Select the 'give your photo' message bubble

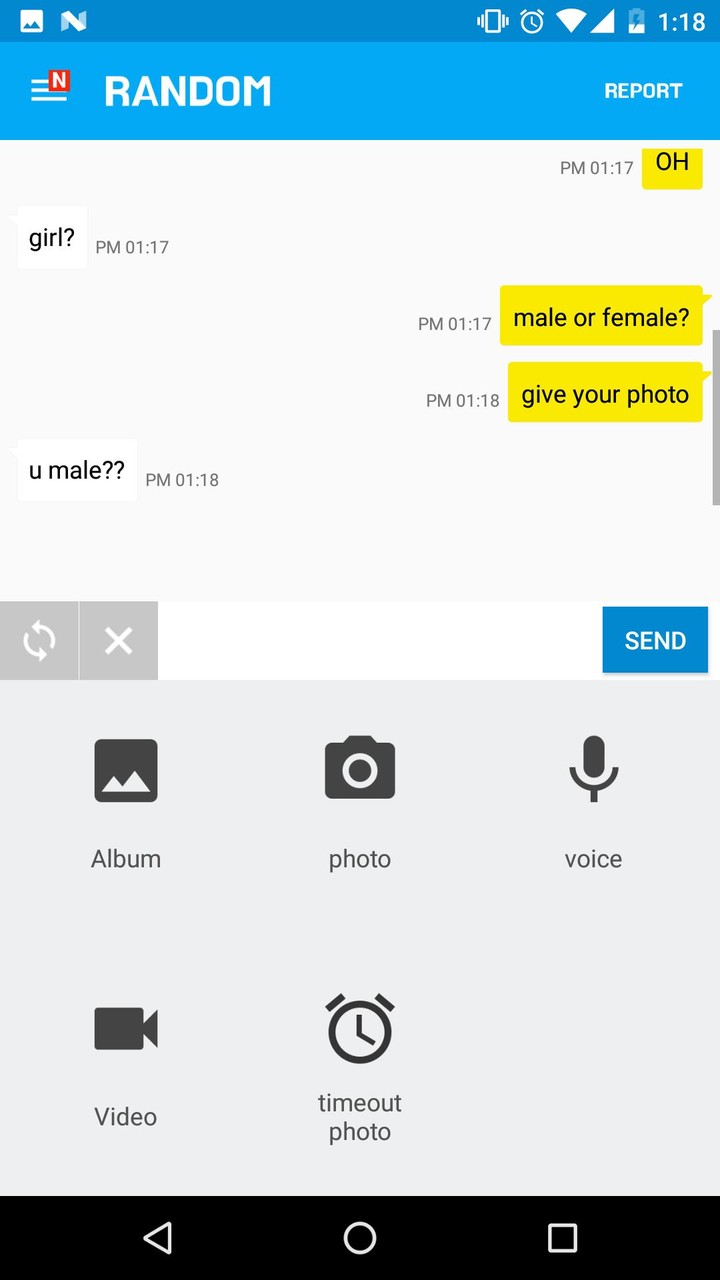pos(604,393)
